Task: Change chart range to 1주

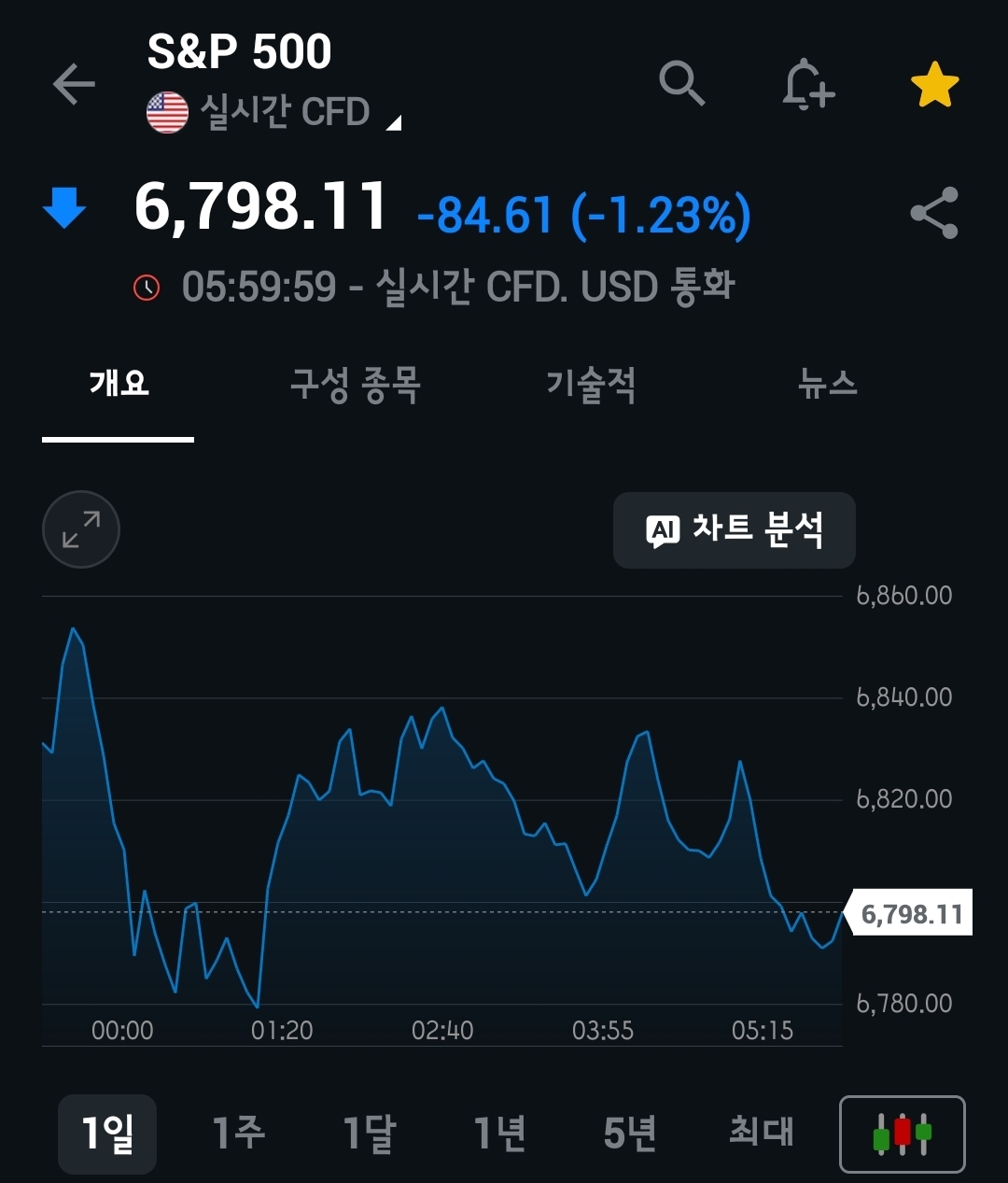Action: click(x=238, y=1134)
